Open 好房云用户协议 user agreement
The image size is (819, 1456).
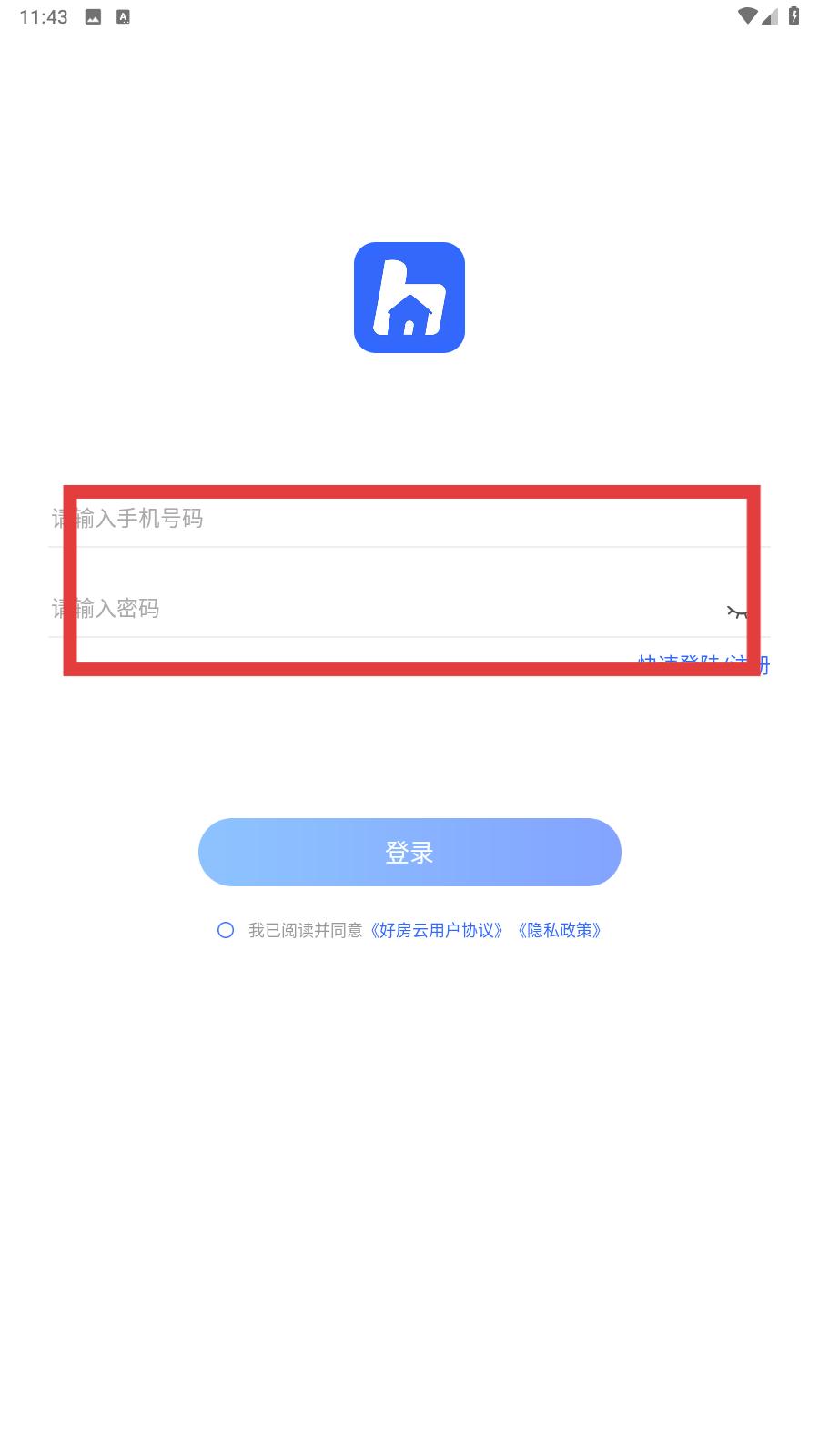[437, 930]
